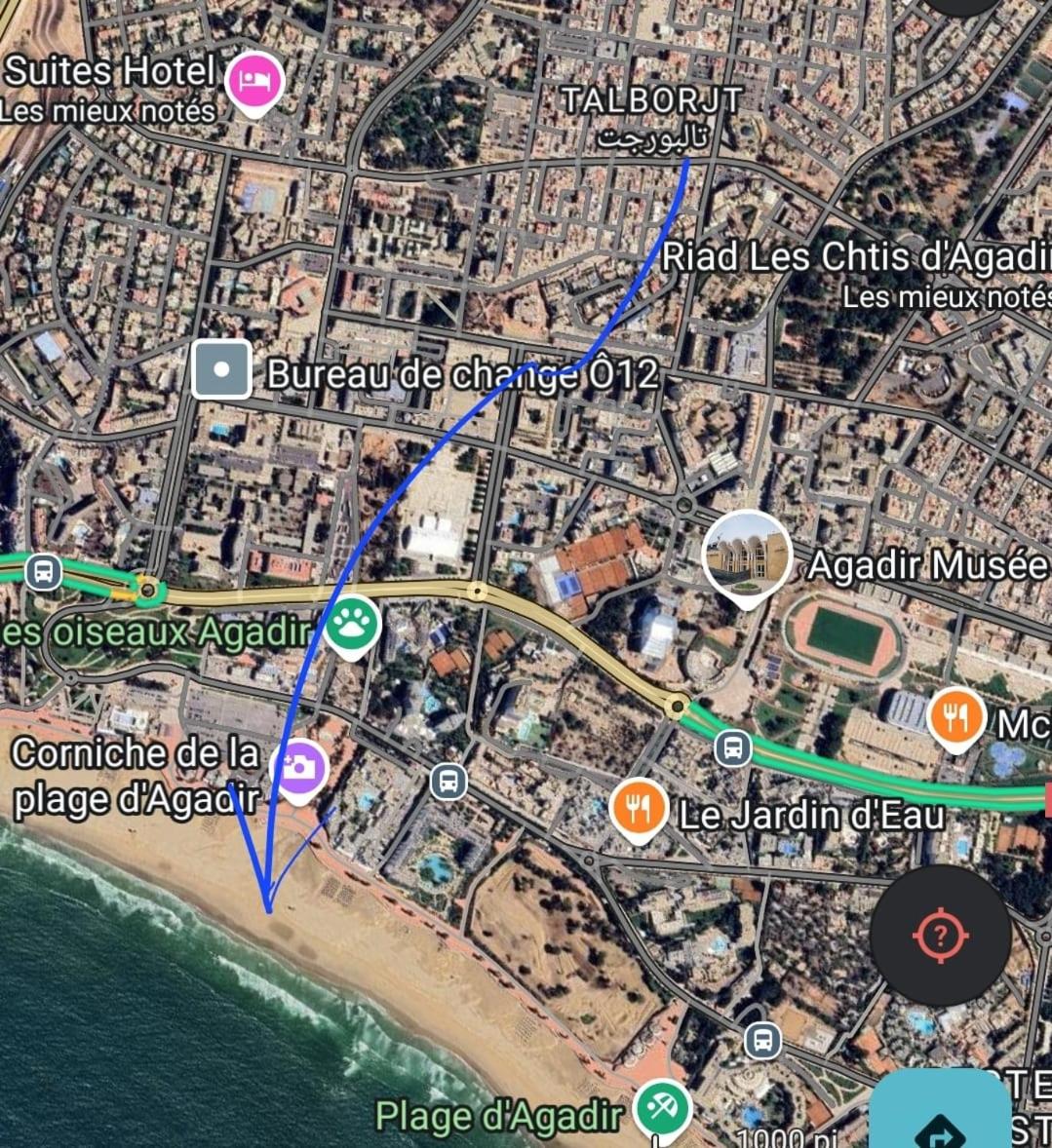The image size is (1052, 1148).
Task: Select the Bureau de change Ô12 marker
Action: pyautogui.click(x=221, y=370)
